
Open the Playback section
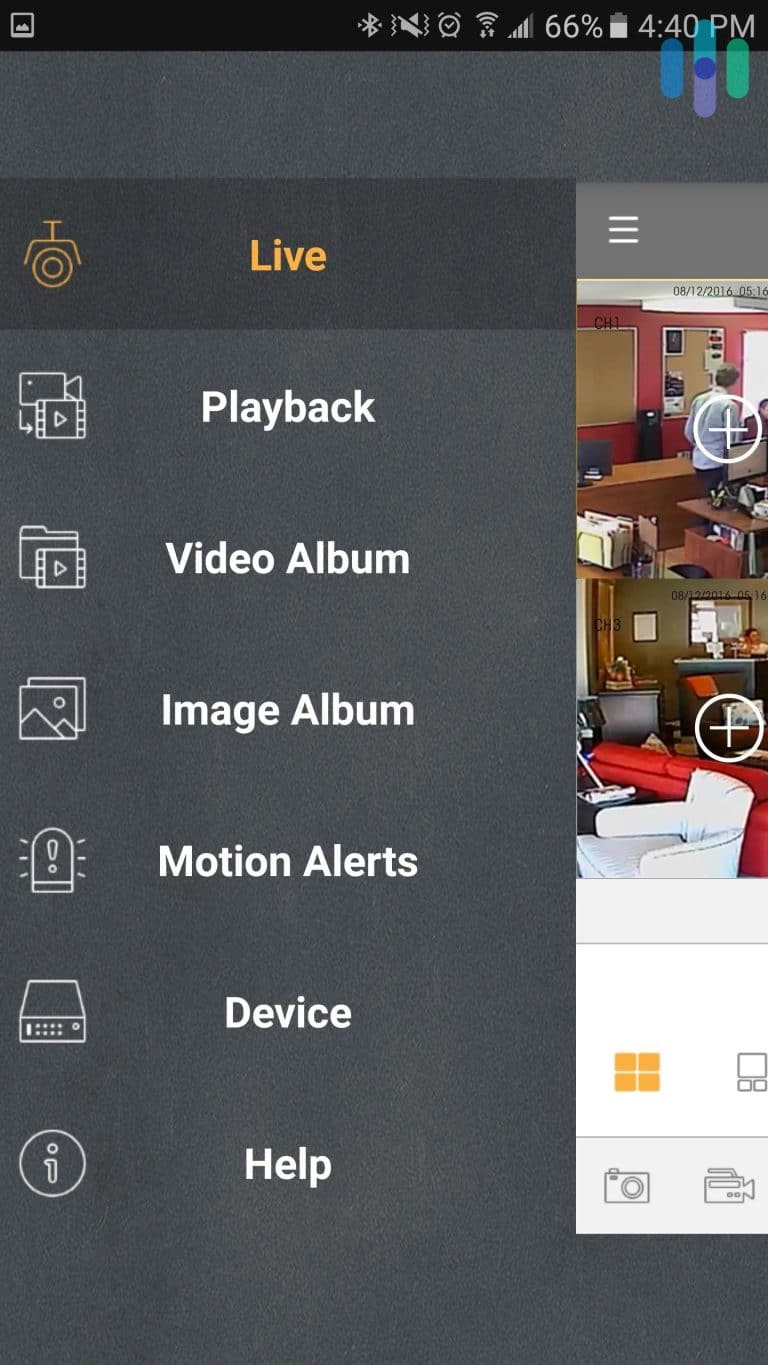click(287, 407)
